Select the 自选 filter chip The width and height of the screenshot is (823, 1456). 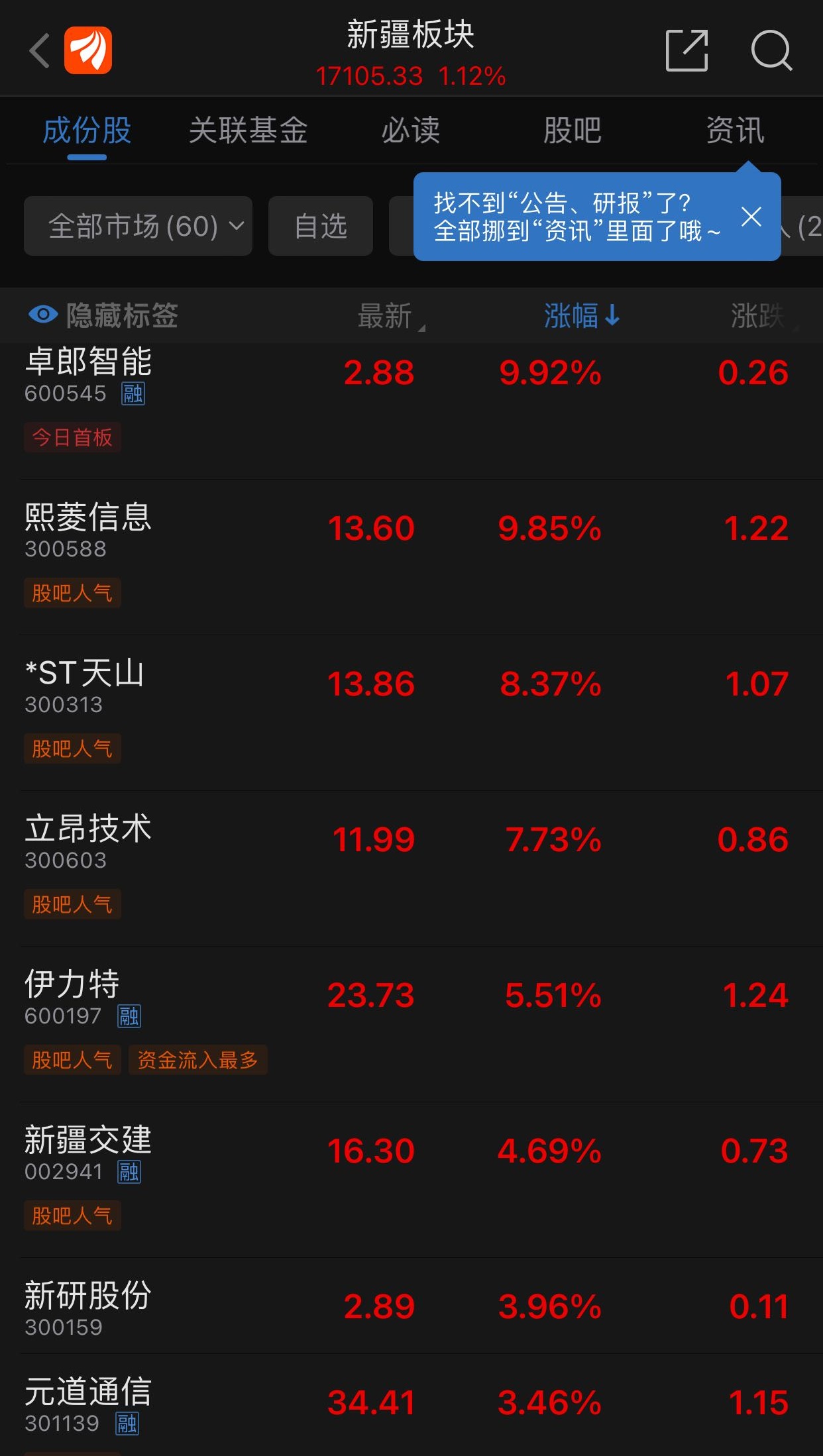click(x=321, y=226)
